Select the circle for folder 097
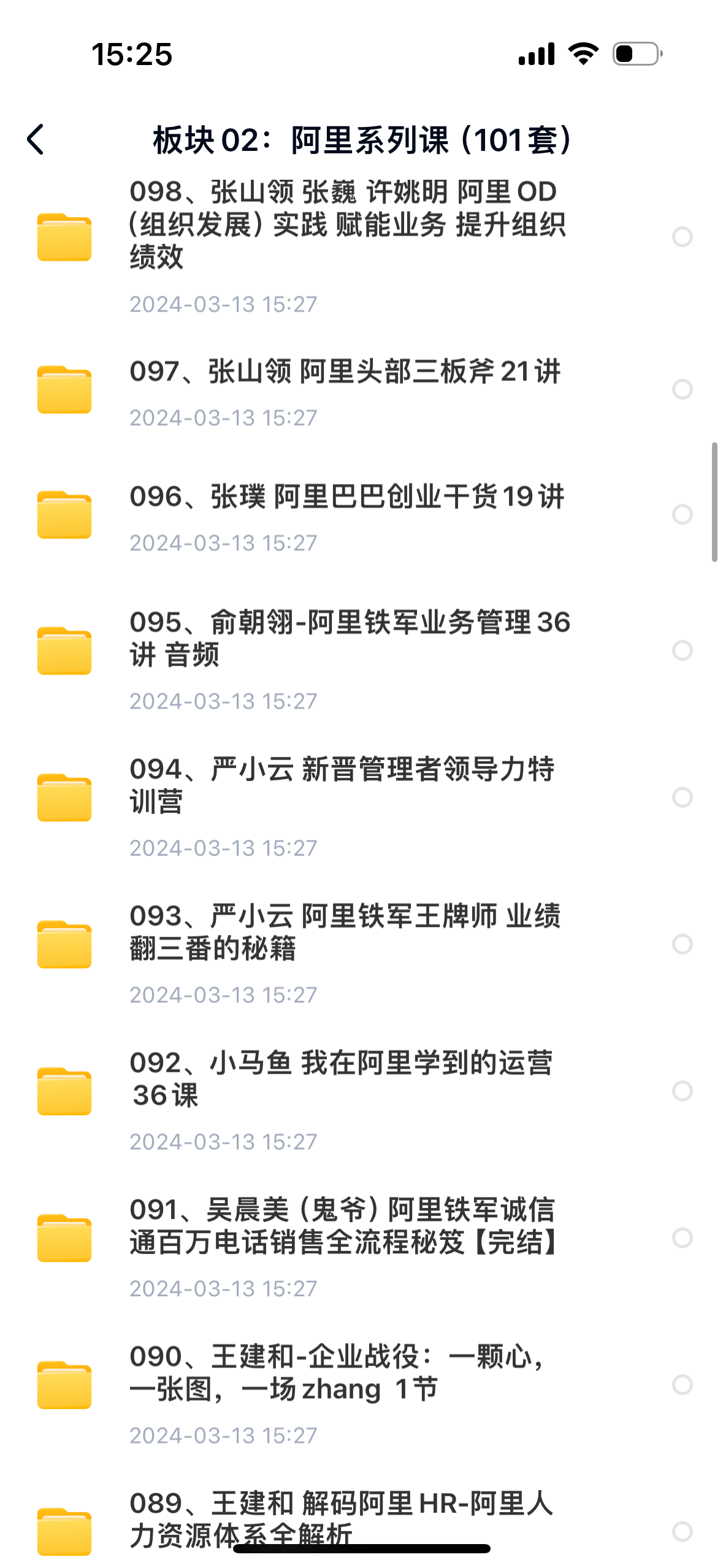 point(682,389)
